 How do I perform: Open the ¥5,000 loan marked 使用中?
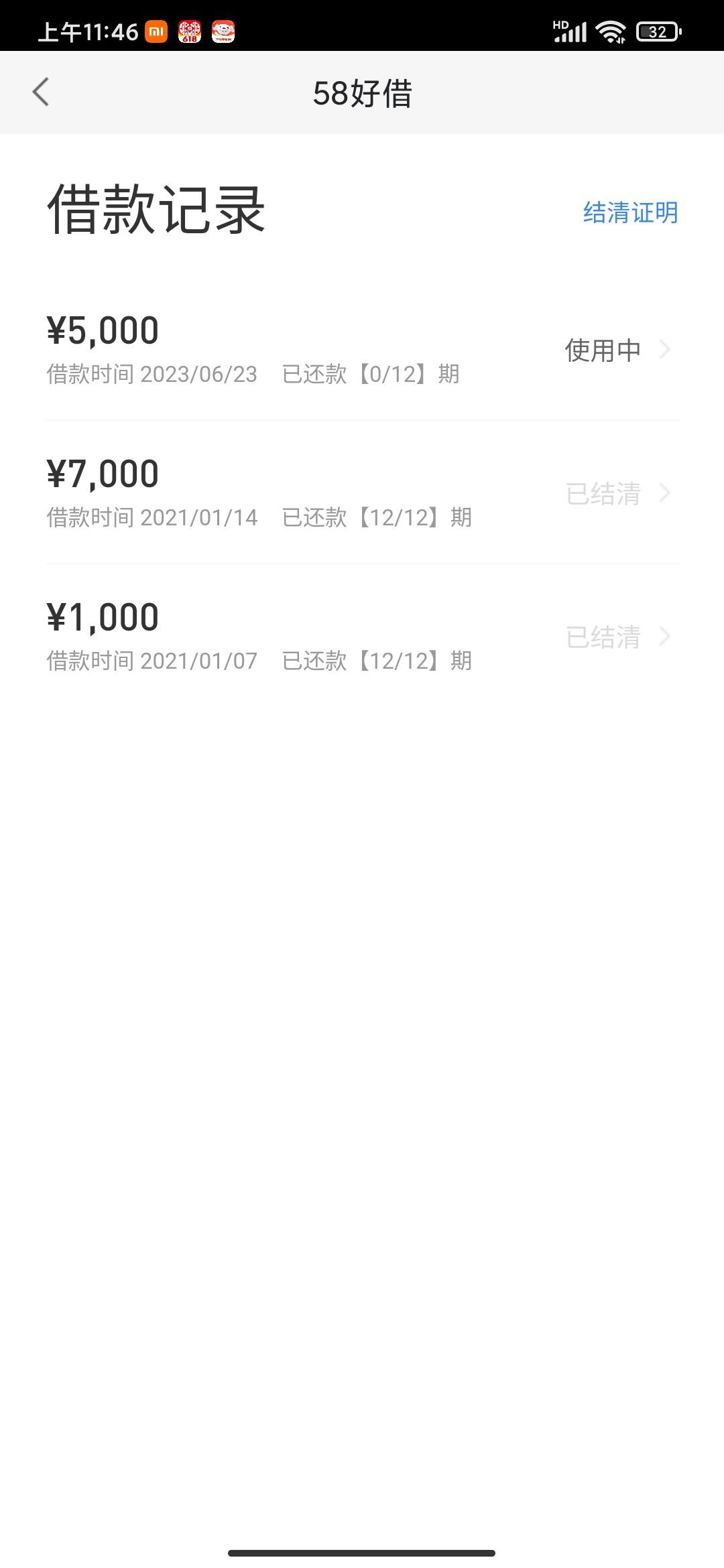coord(362,350)
